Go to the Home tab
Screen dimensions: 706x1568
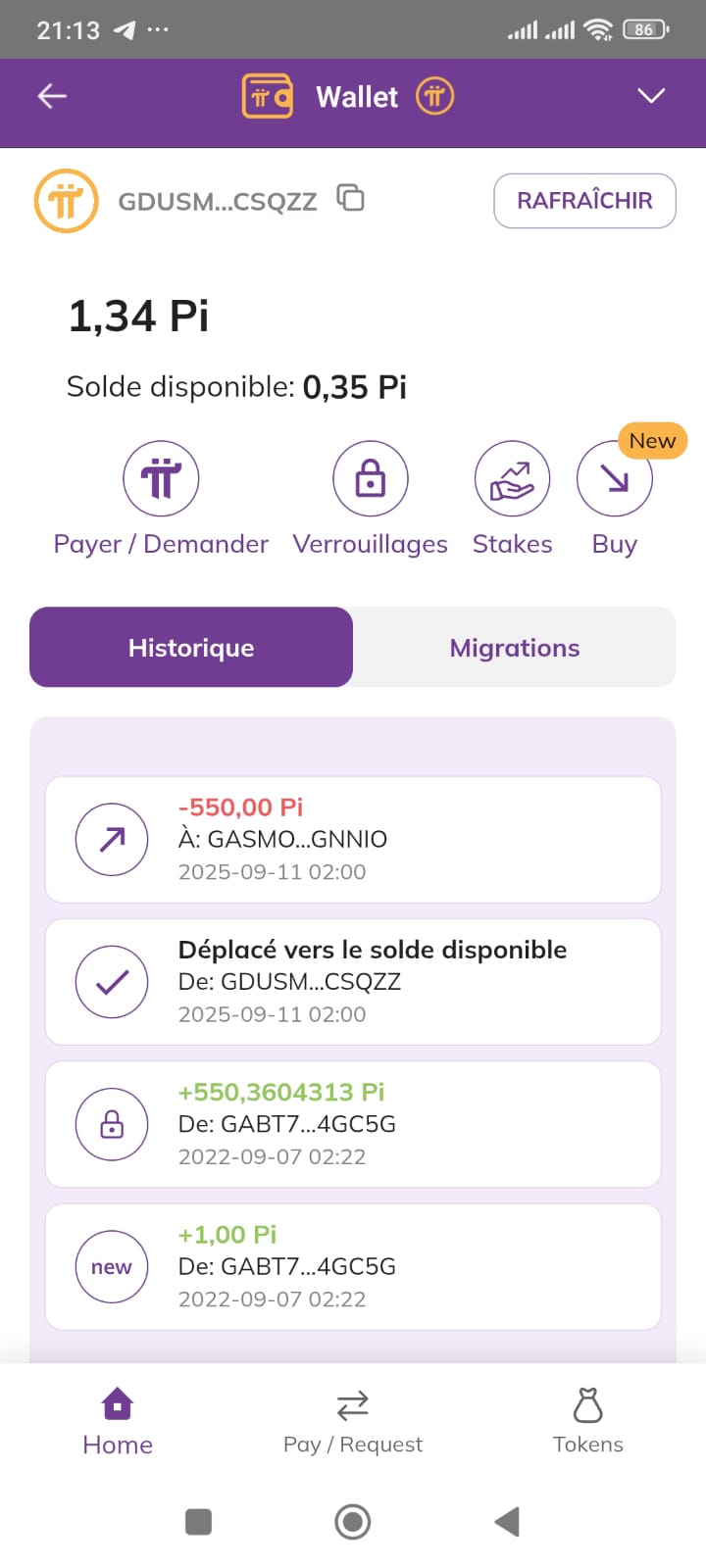point(118,1422)
